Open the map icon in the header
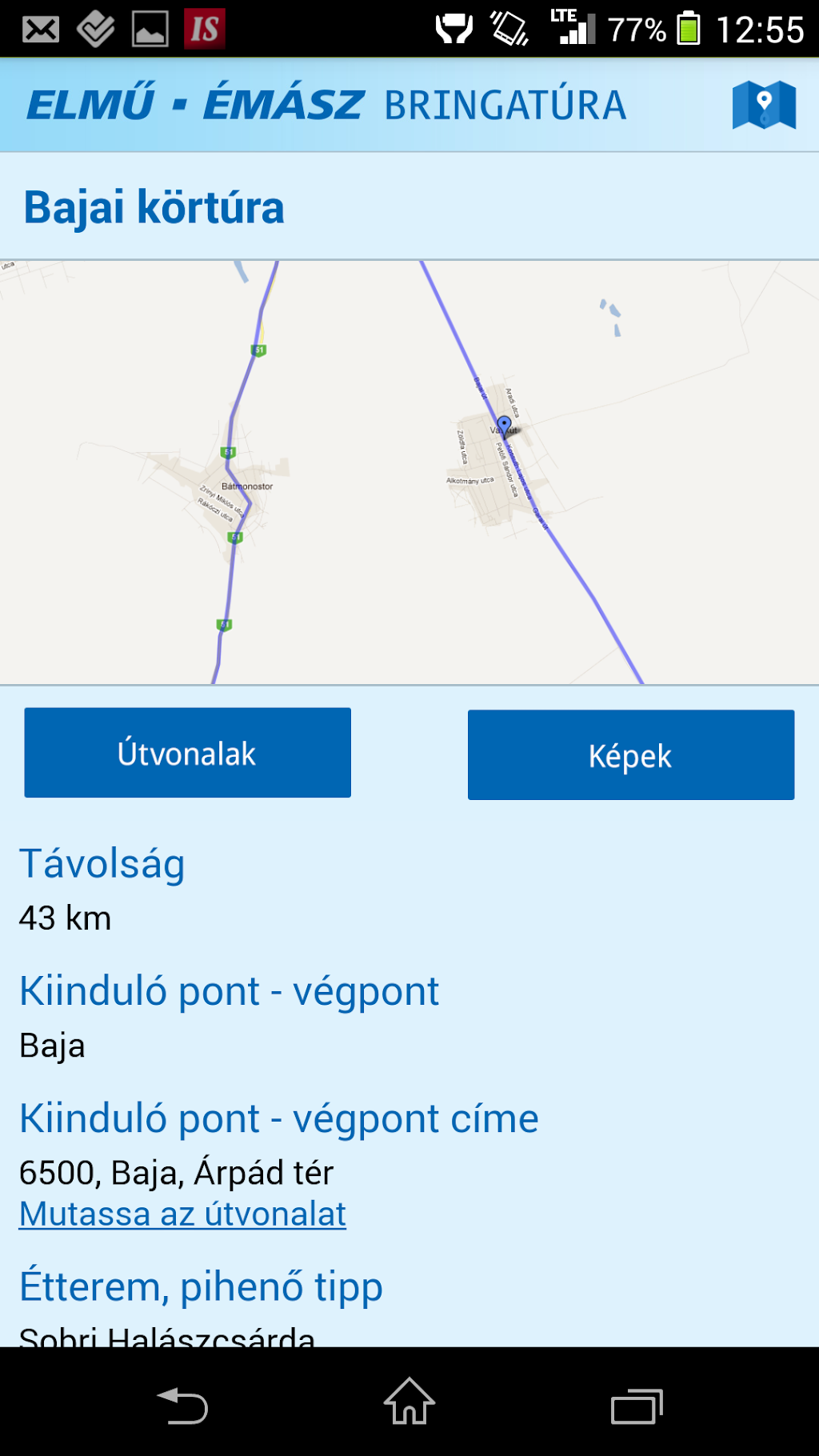 point(763,105)
